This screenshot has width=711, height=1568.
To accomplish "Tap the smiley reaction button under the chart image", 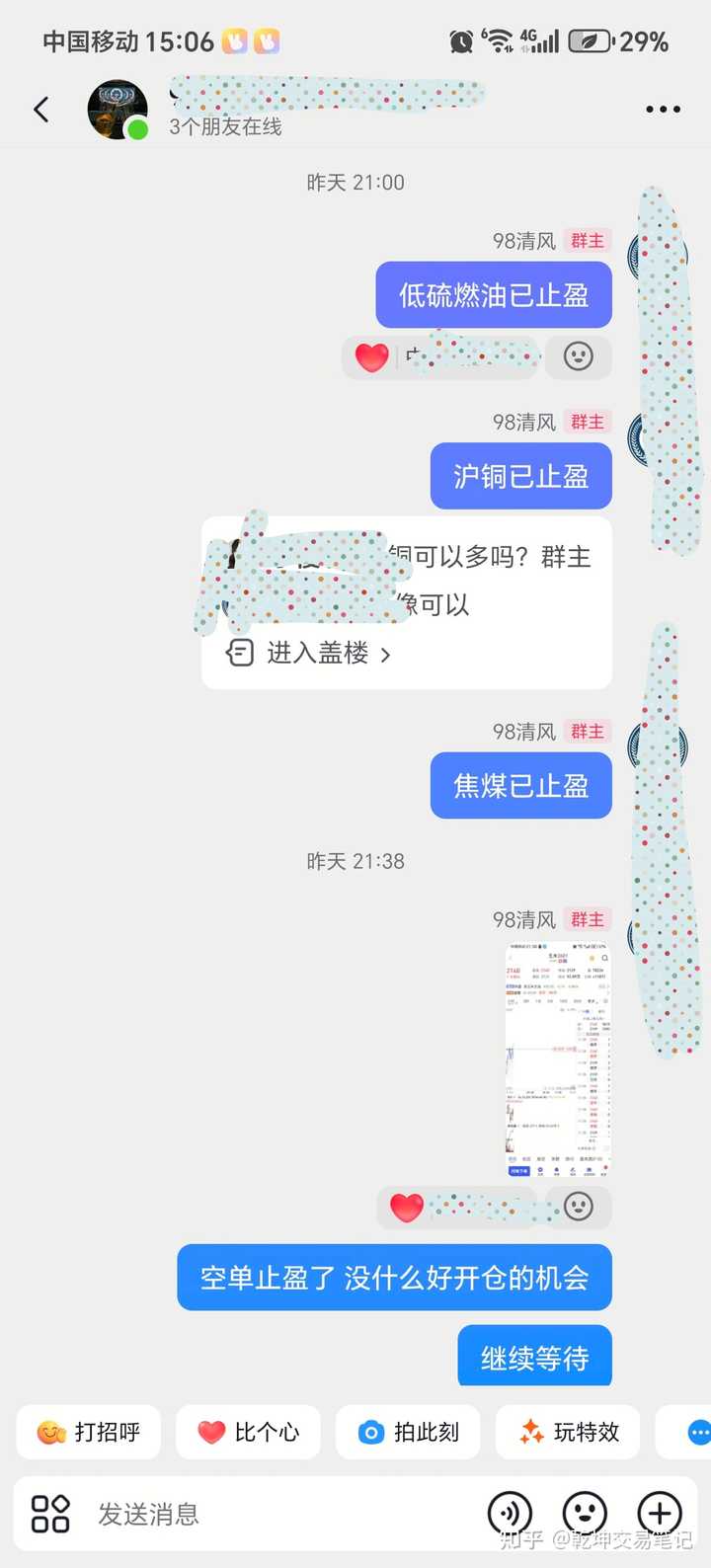I will (x=579, y=1207).
